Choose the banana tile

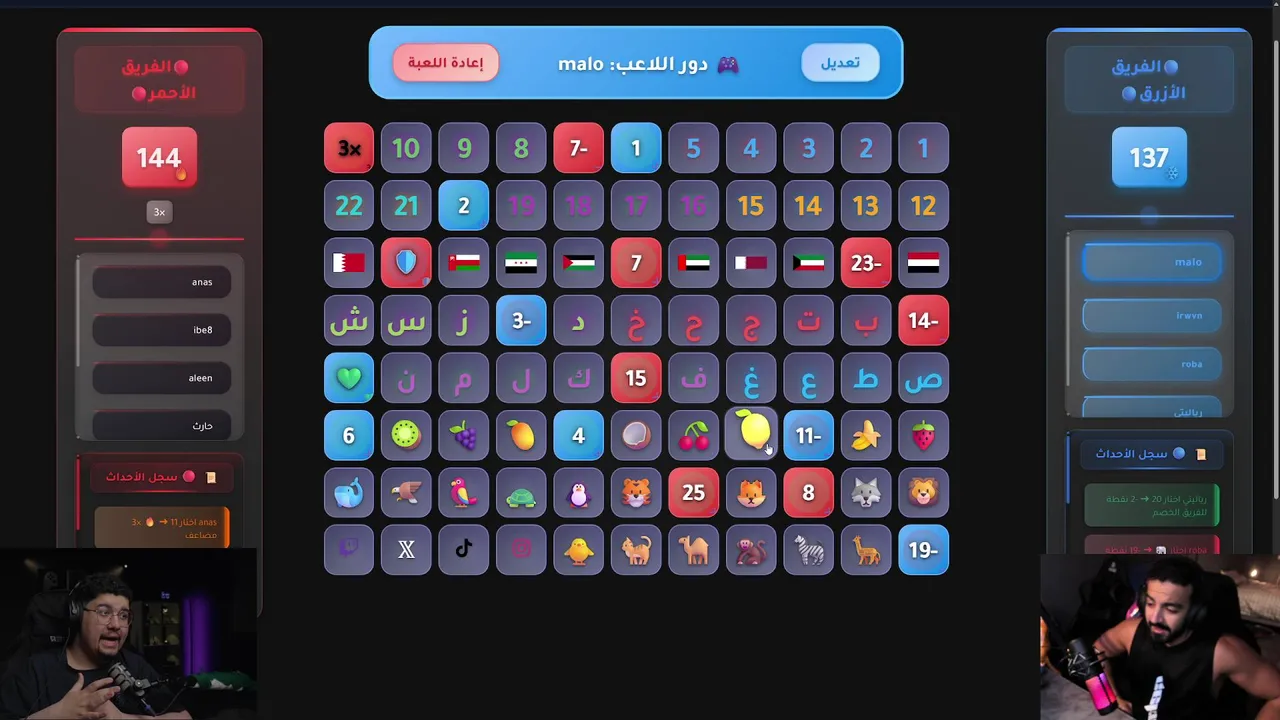tap(866, 435)
